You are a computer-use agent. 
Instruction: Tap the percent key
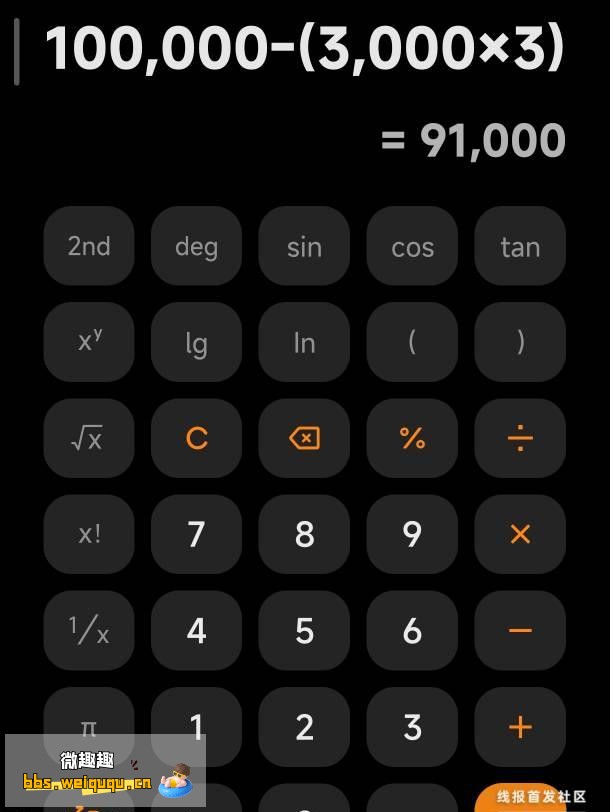[412, 438]
